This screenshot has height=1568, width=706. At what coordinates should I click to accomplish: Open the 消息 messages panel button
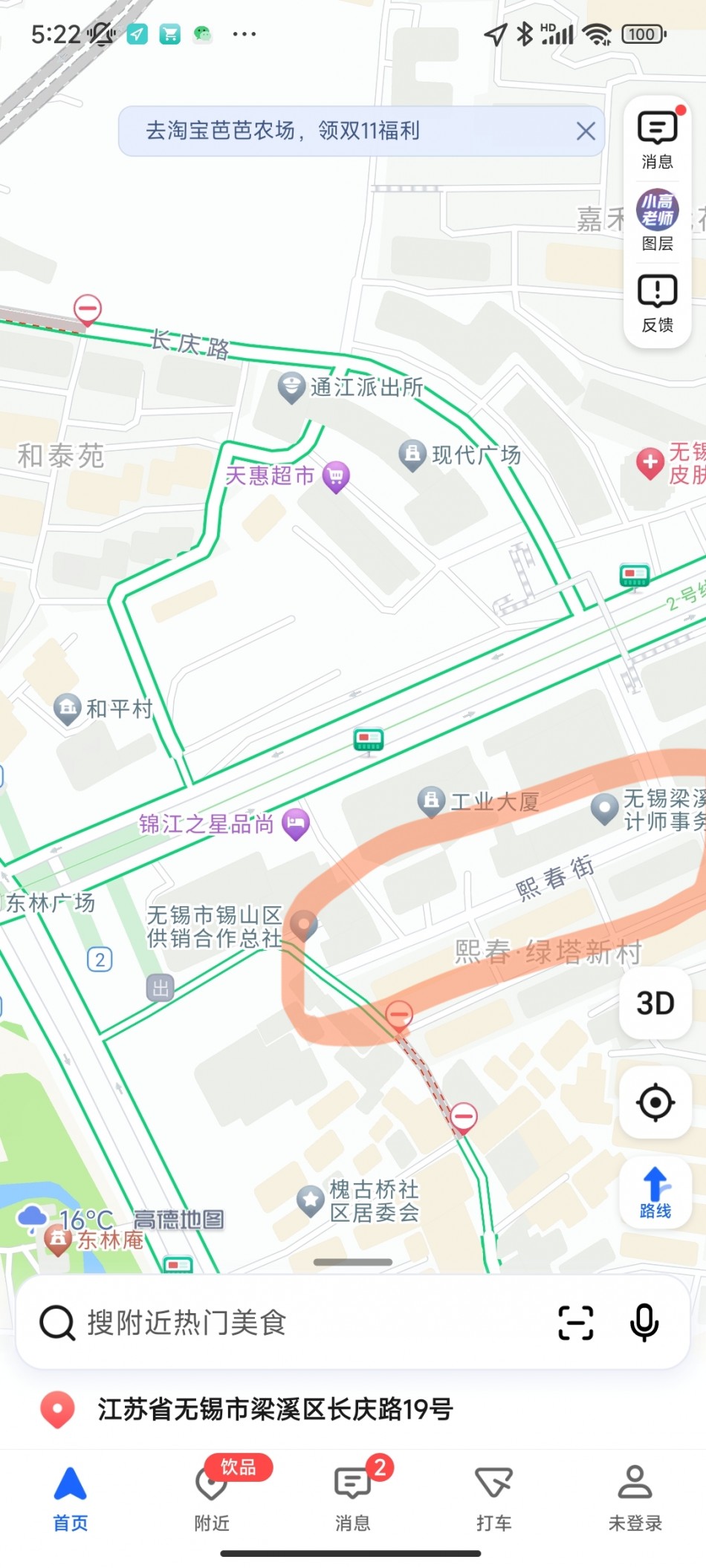[657, 140]
